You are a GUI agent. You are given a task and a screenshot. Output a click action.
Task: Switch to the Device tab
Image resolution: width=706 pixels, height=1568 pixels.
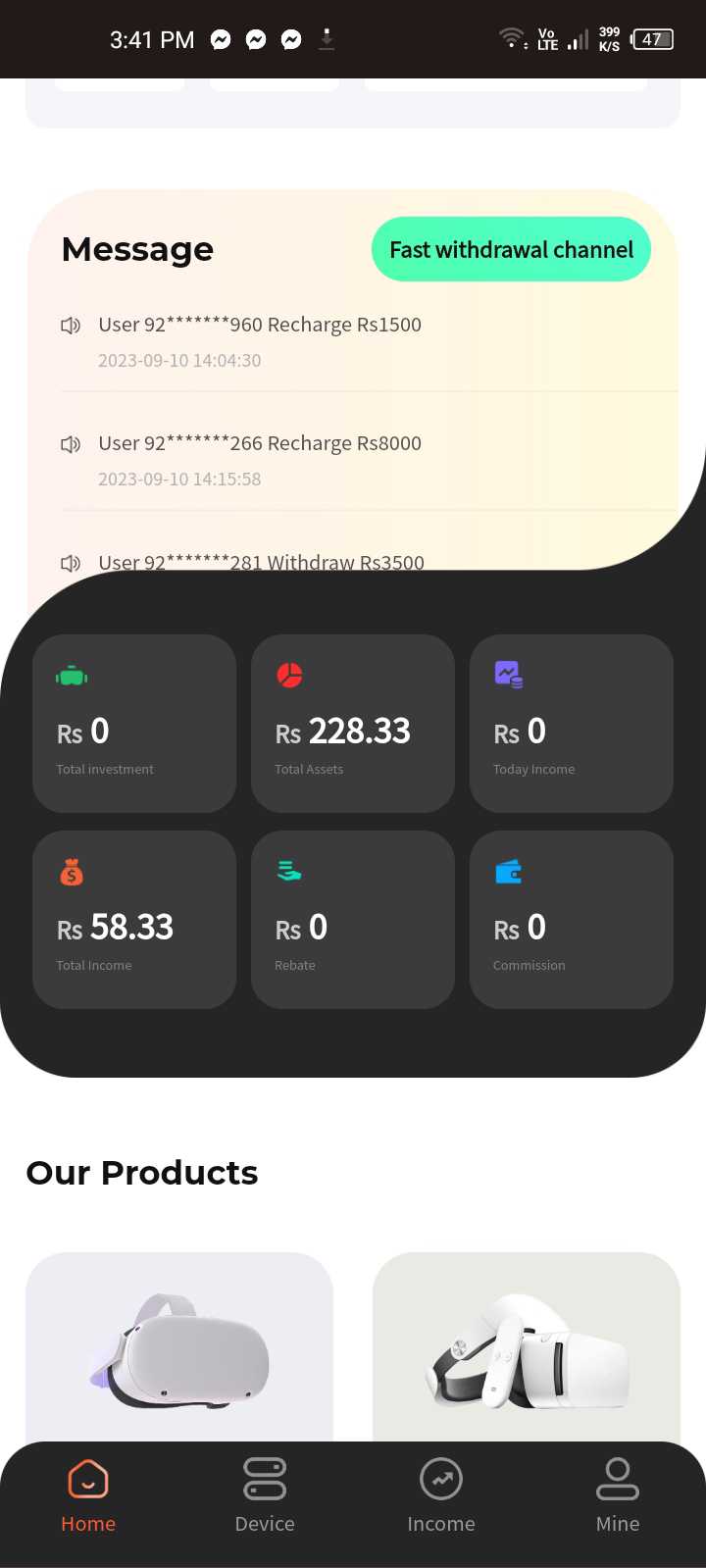click(265, 1495)
